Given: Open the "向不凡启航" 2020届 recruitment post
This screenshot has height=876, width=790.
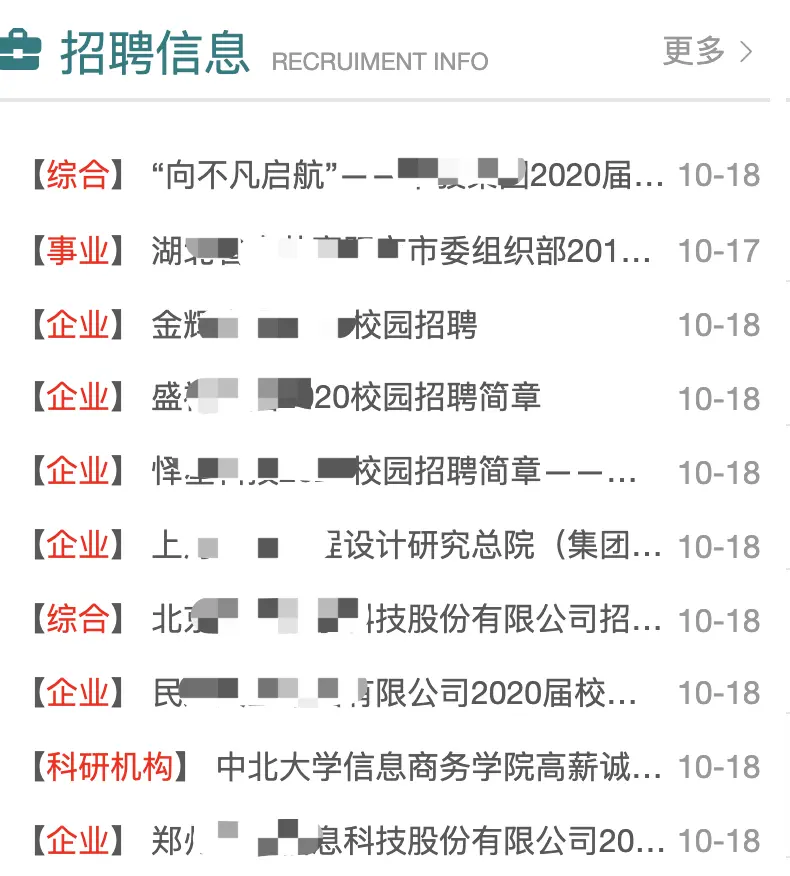Looking at the screenshot, I should coord(405,176).
